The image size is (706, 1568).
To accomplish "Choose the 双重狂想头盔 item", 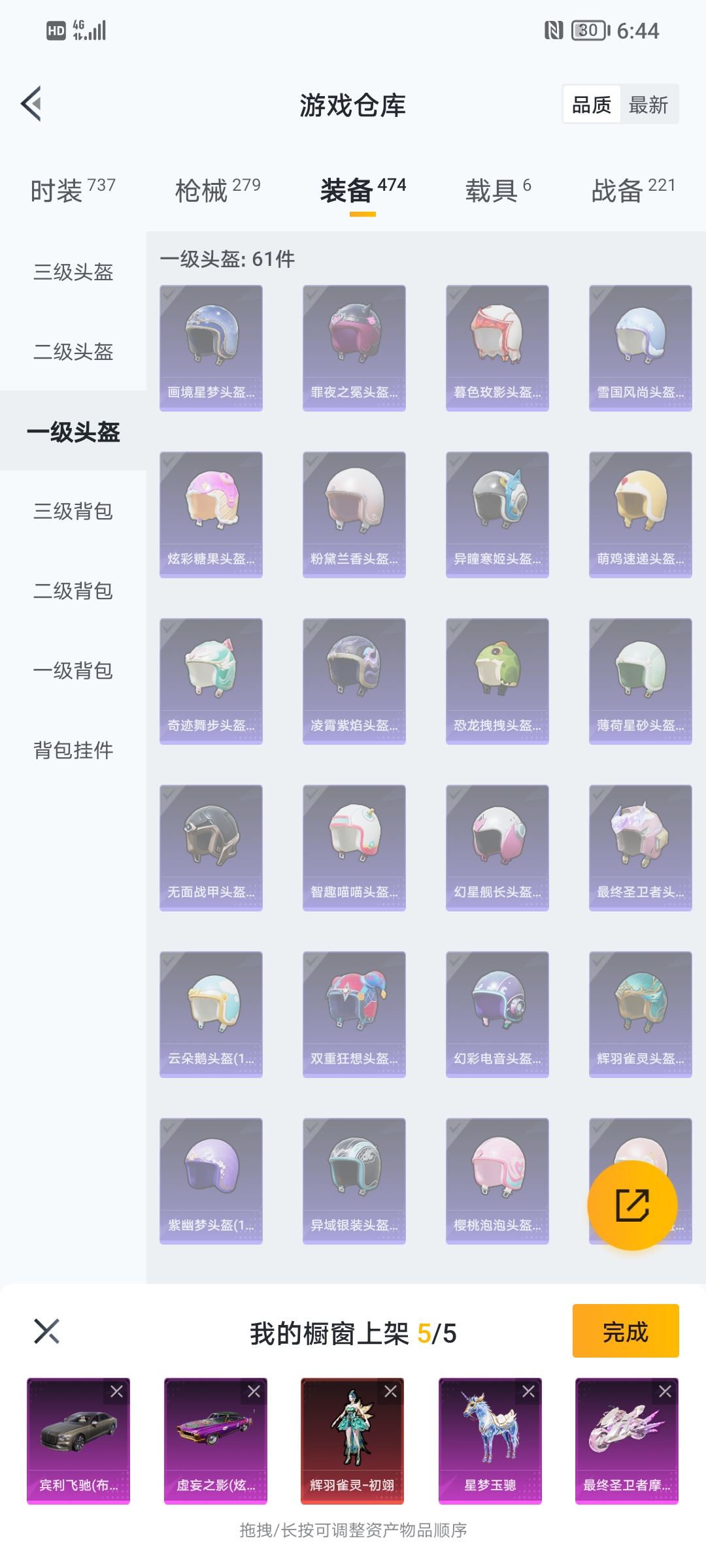I will point(354,1014).
